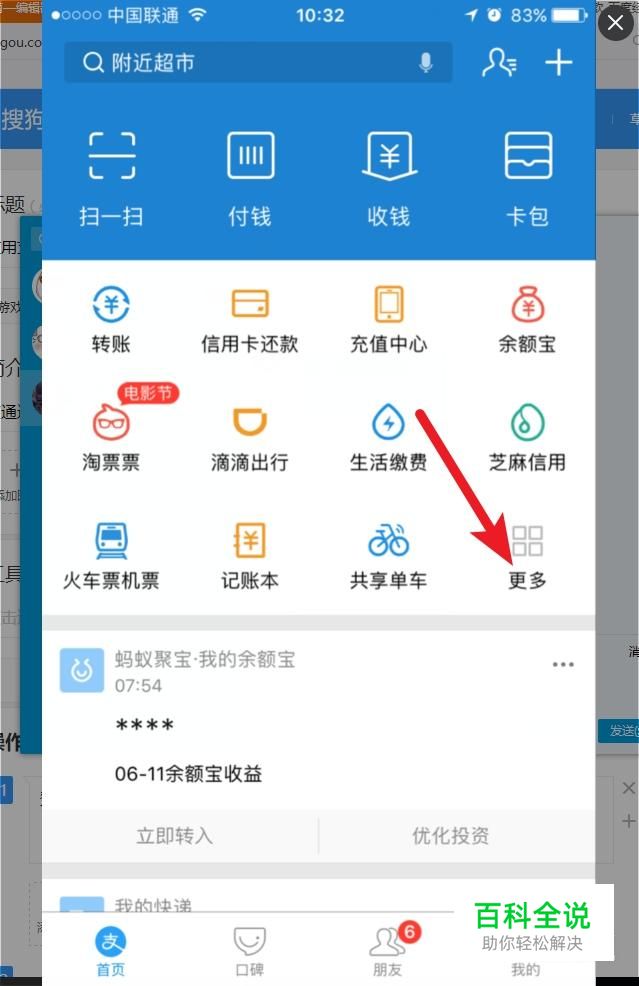The image size is (639, 986).
Task: Tap 更多 to see more apps
Action: click(527, 556)
